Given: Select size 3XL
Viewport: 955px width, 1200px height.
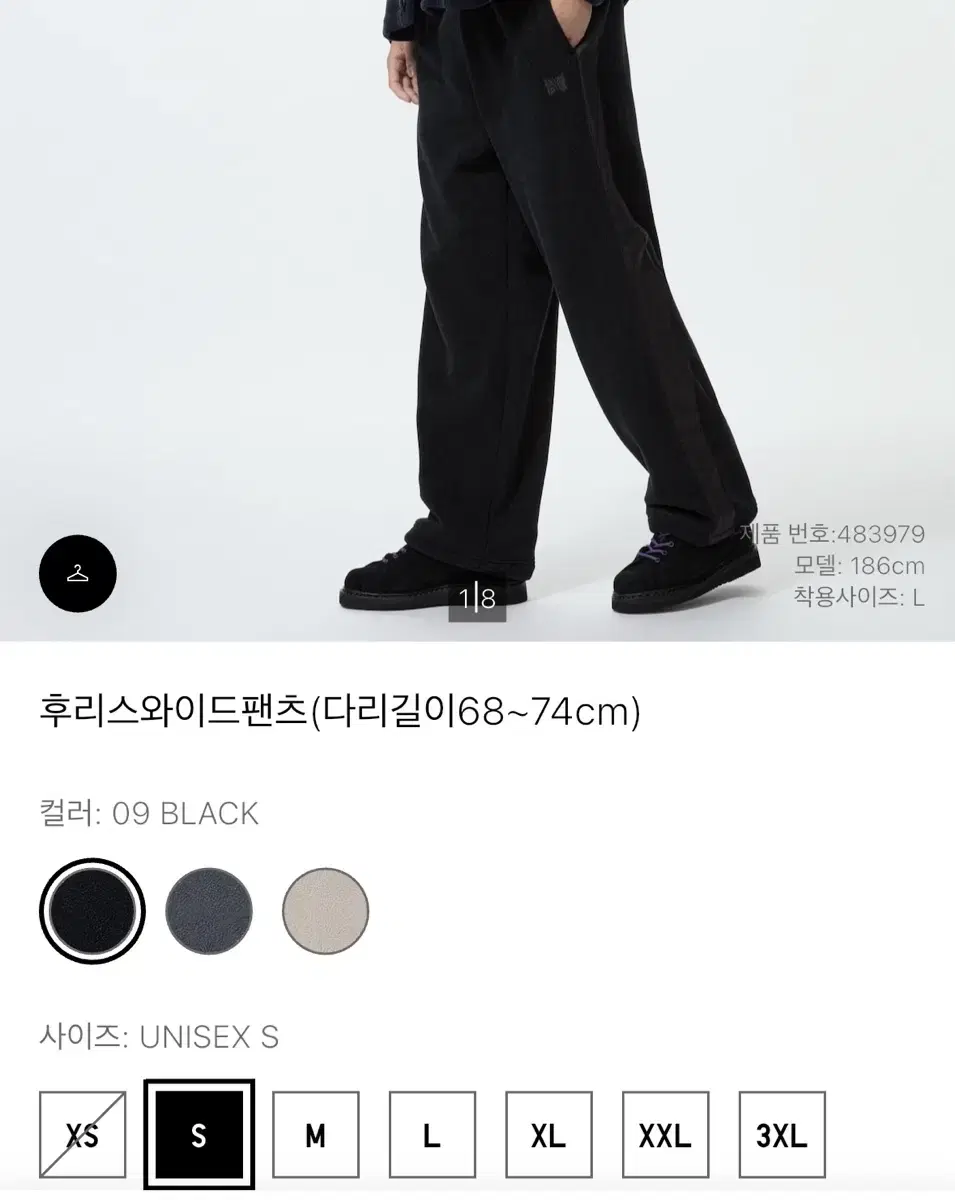Looking at the screenshot, I should (783, 1135).
